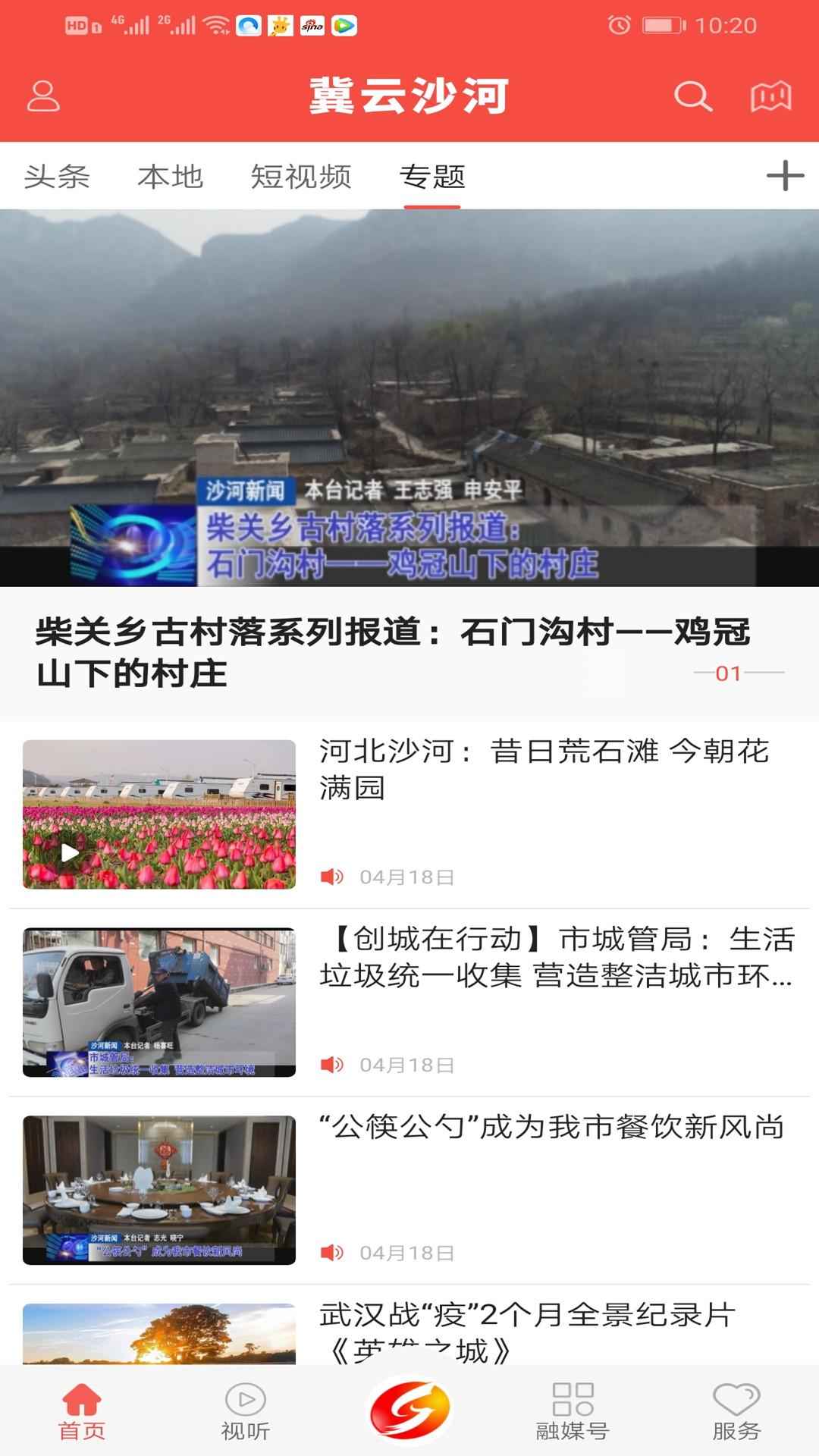Open the 本地 channel
The height and width of the screenshot is (1456, 819).
pos(171,176)
